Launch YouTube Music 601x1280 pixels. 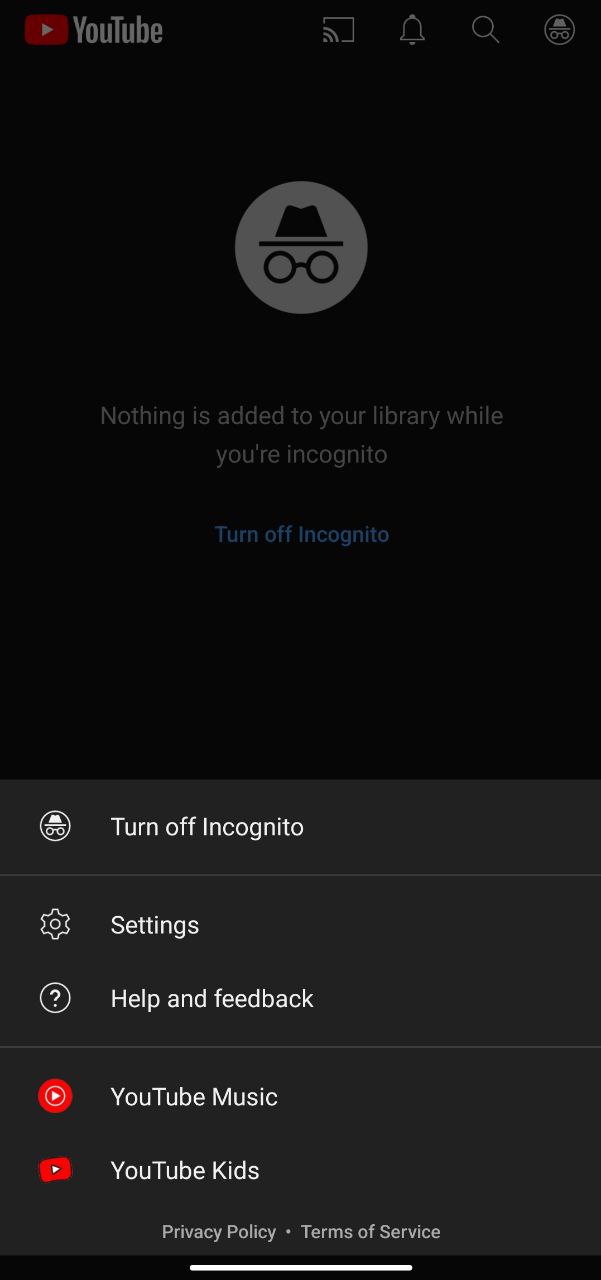[300, 1097]
